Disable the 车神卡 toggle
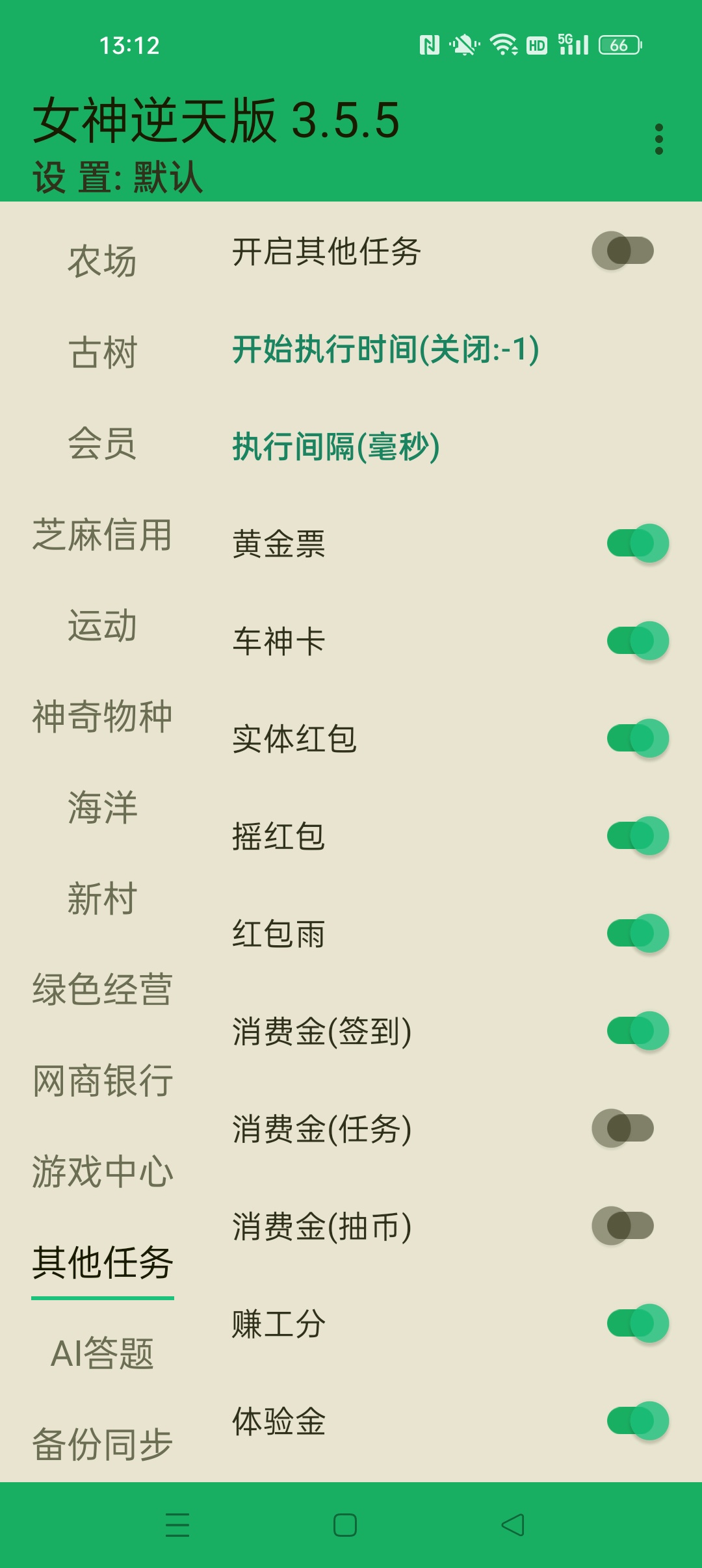 [x=638, y=640]
